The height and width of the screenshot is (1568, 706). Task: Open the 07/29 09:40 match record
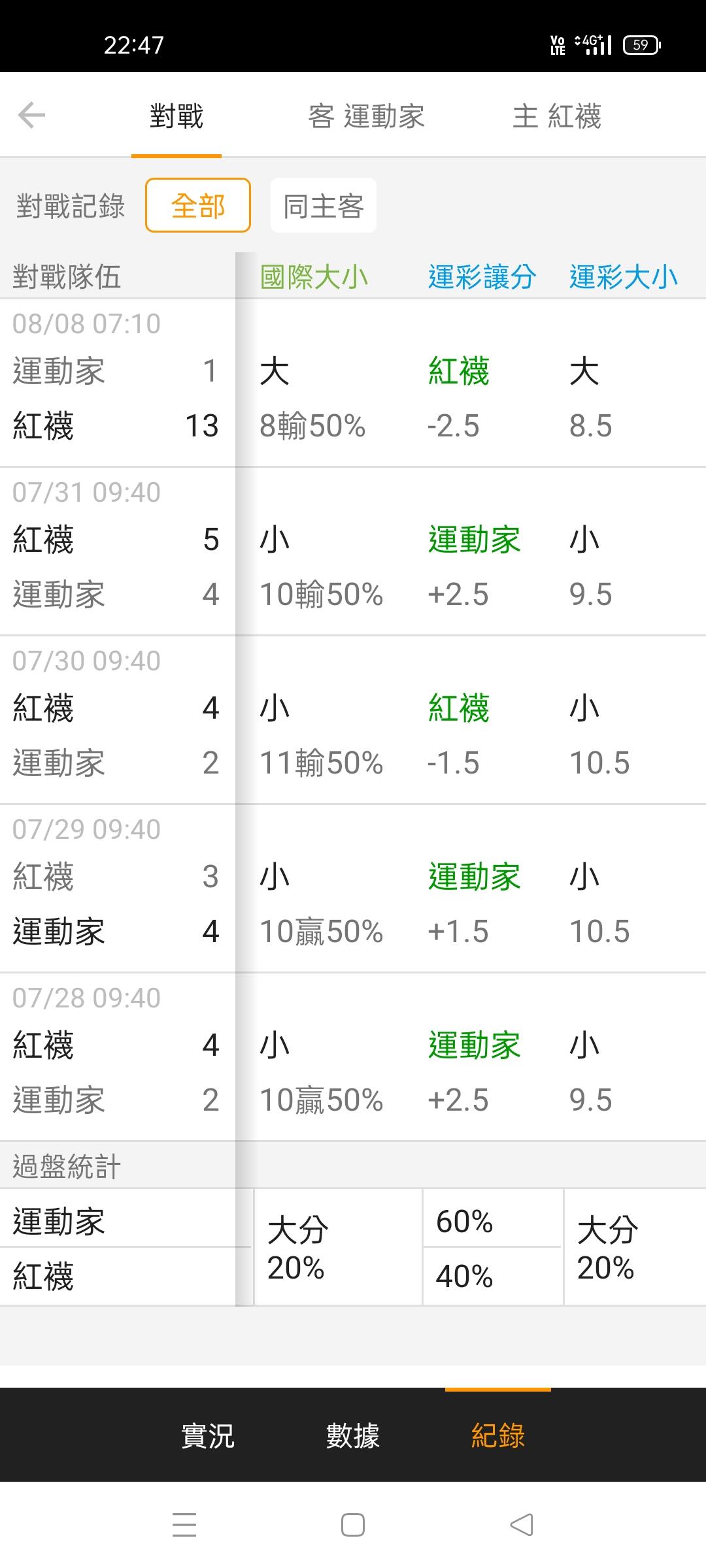tap(353, 889)
